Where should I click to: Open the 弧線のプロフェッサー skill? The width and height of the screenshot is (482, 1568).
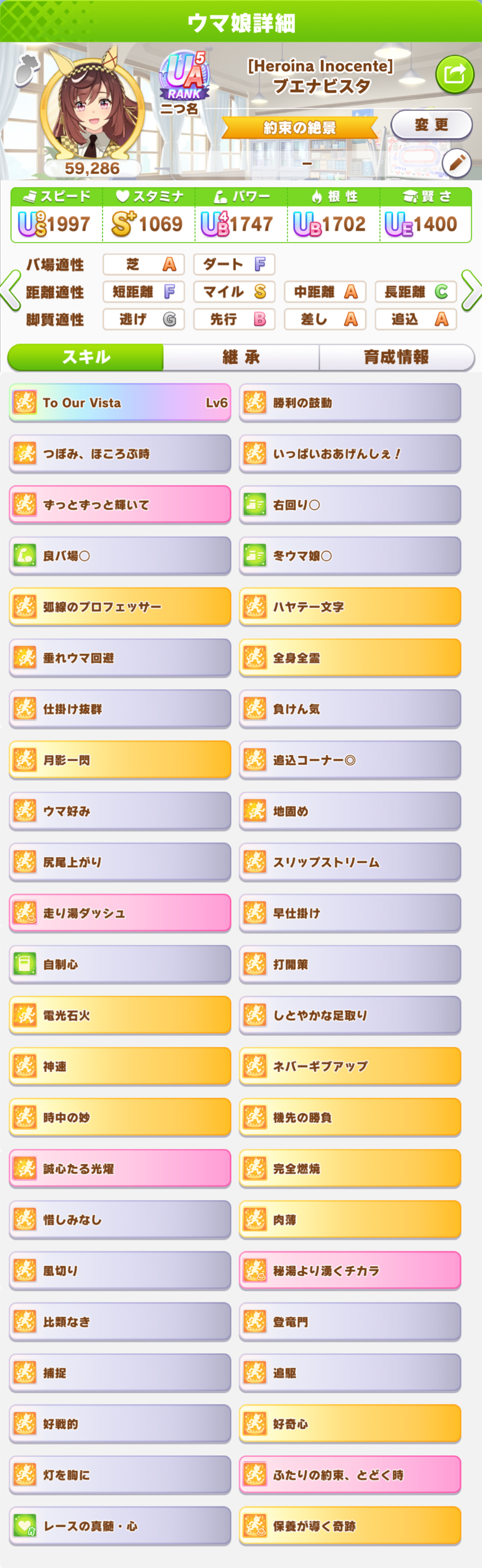[x=120, y=607]
